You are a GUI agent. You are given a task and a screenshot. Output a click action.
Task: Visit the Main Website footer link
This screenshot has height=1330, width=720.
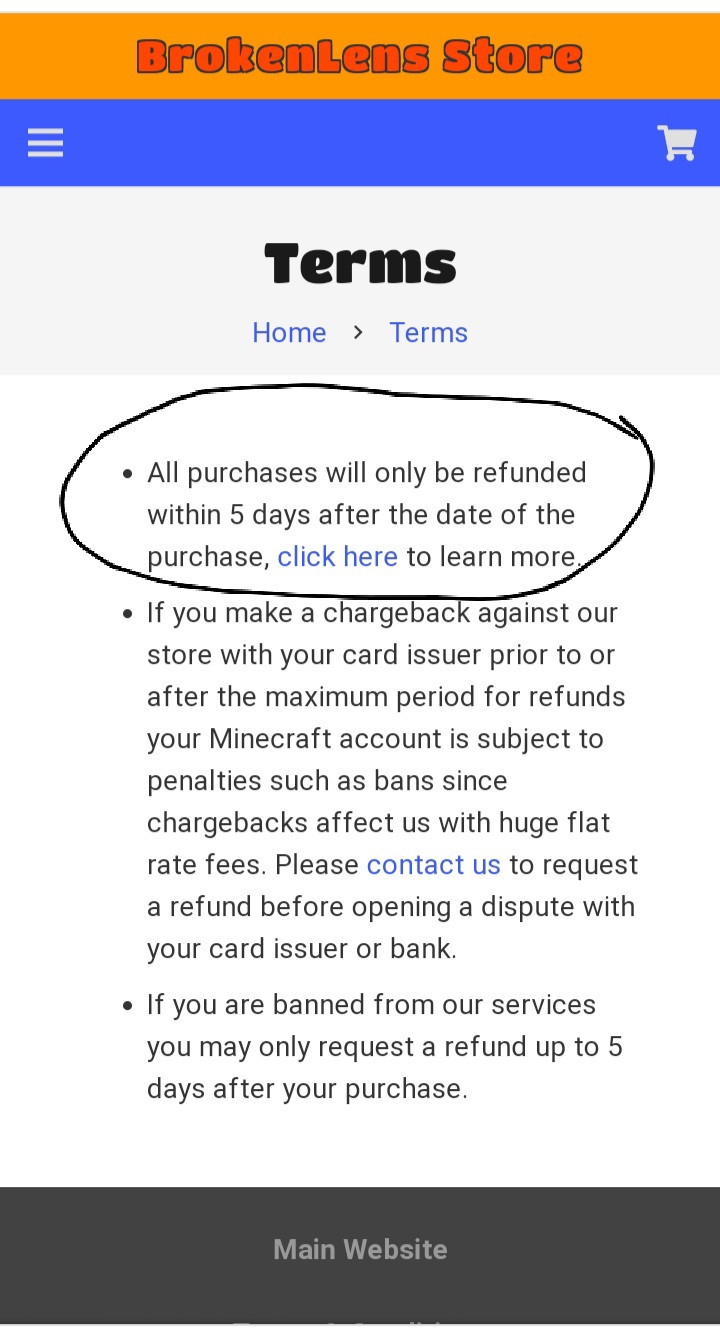point(360,1249)
